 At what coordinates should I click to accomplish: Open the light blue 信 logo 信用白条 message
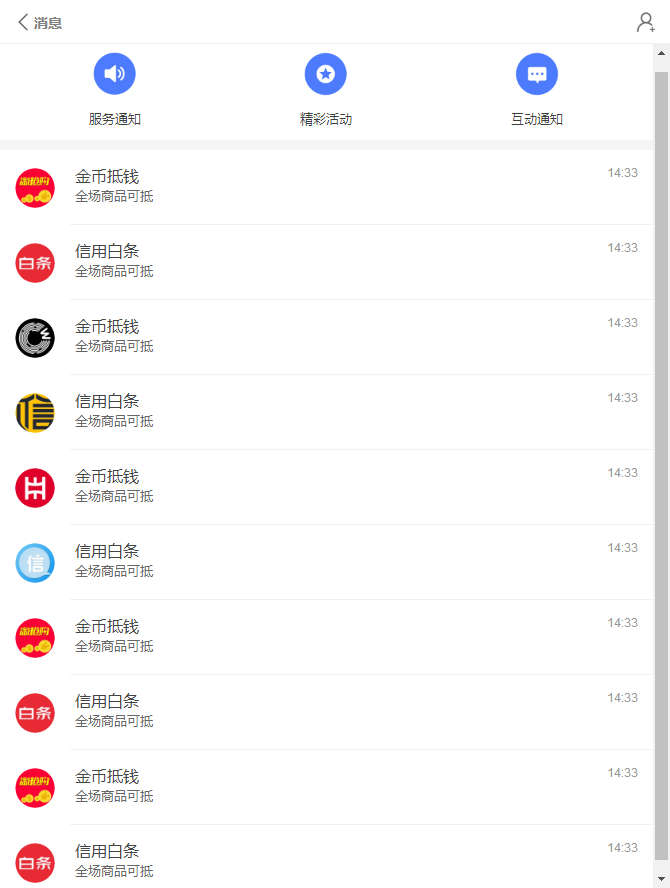click(x=330, y=562)
